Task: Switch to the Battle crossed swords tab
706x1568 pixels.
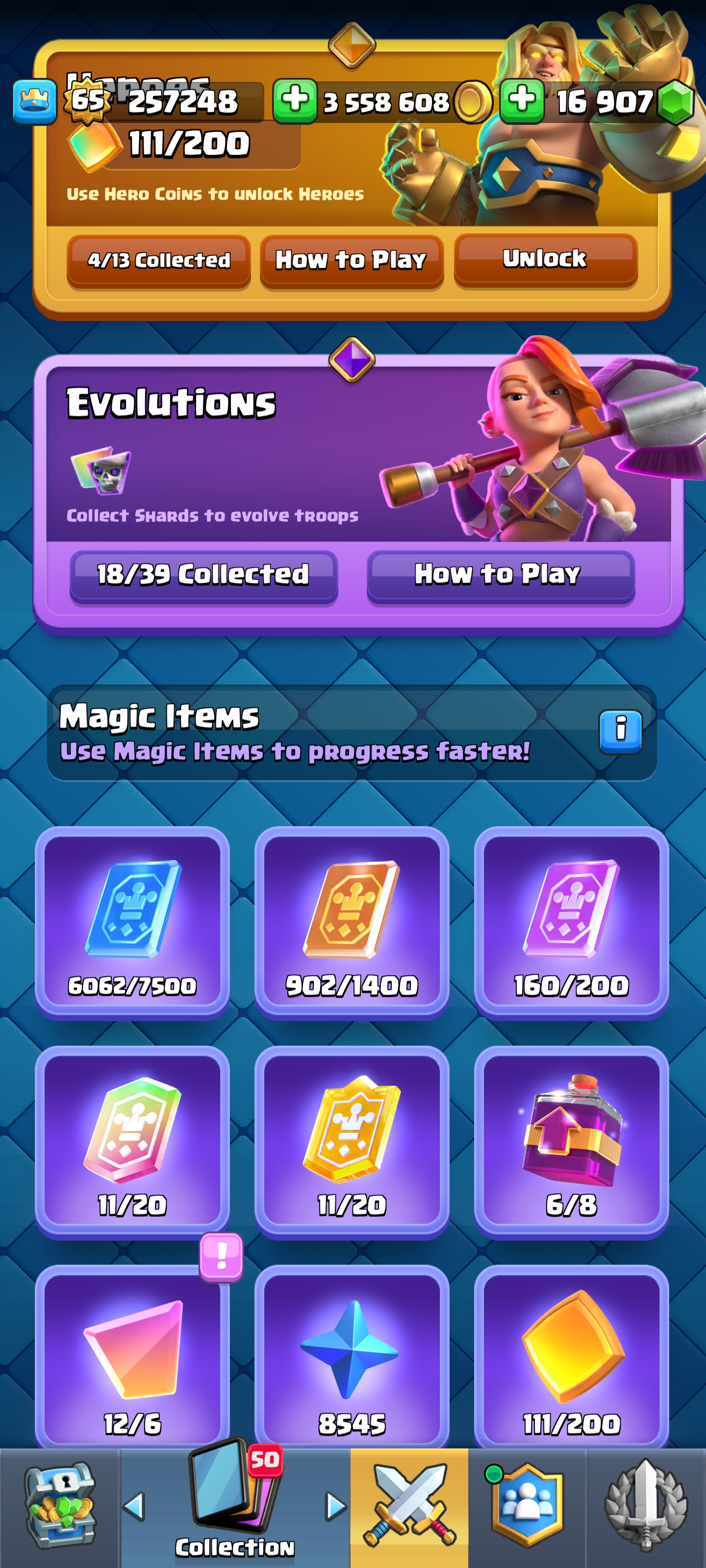Action: [409, 1507]
